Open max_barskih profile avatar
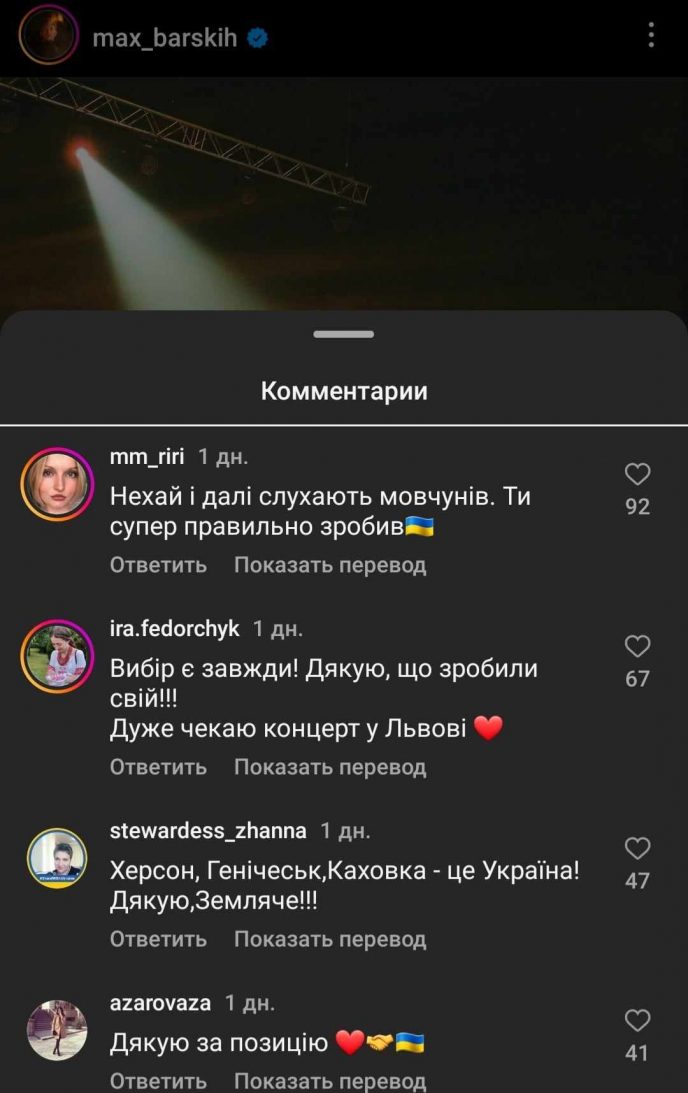Image resolution: width=688 pixels, height=1093 pixels. coord(47,36)
